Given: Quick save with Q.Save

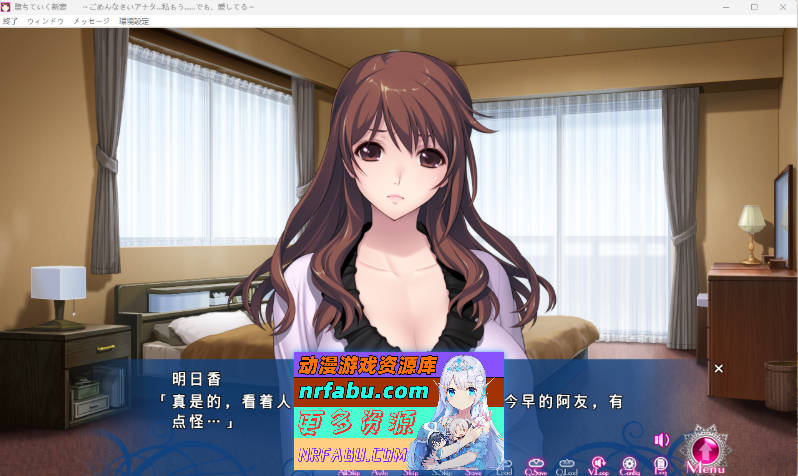Looking at the screenshot, I should click(x=536, y=466).
